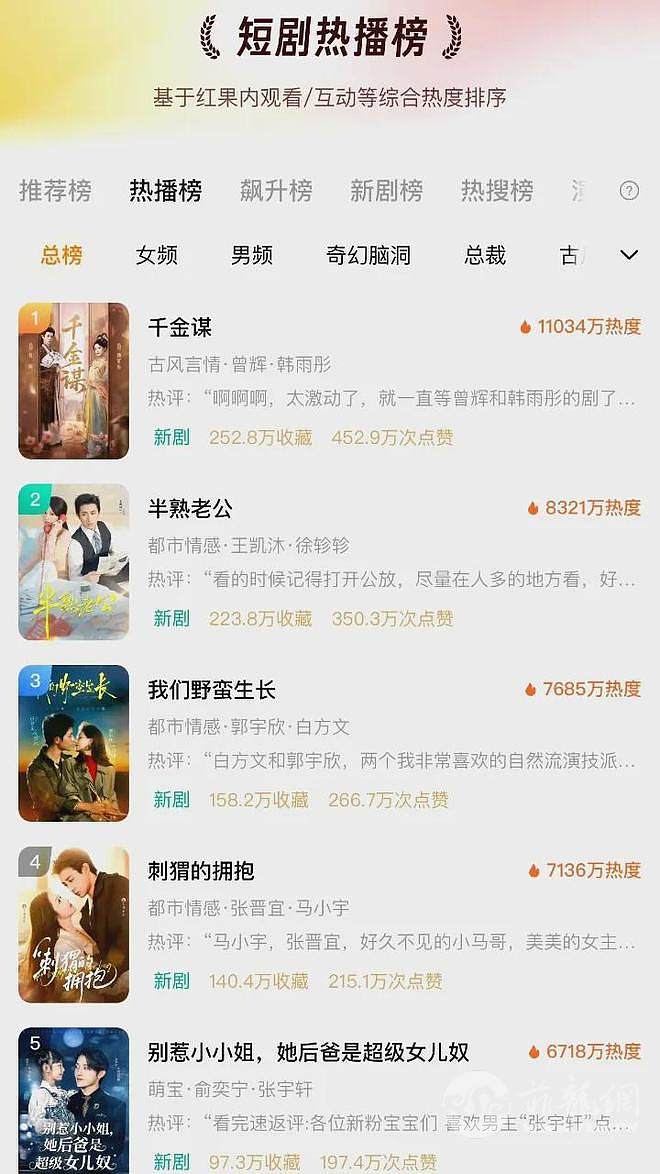Open the drama 千金谋

(x=180, y=327)
